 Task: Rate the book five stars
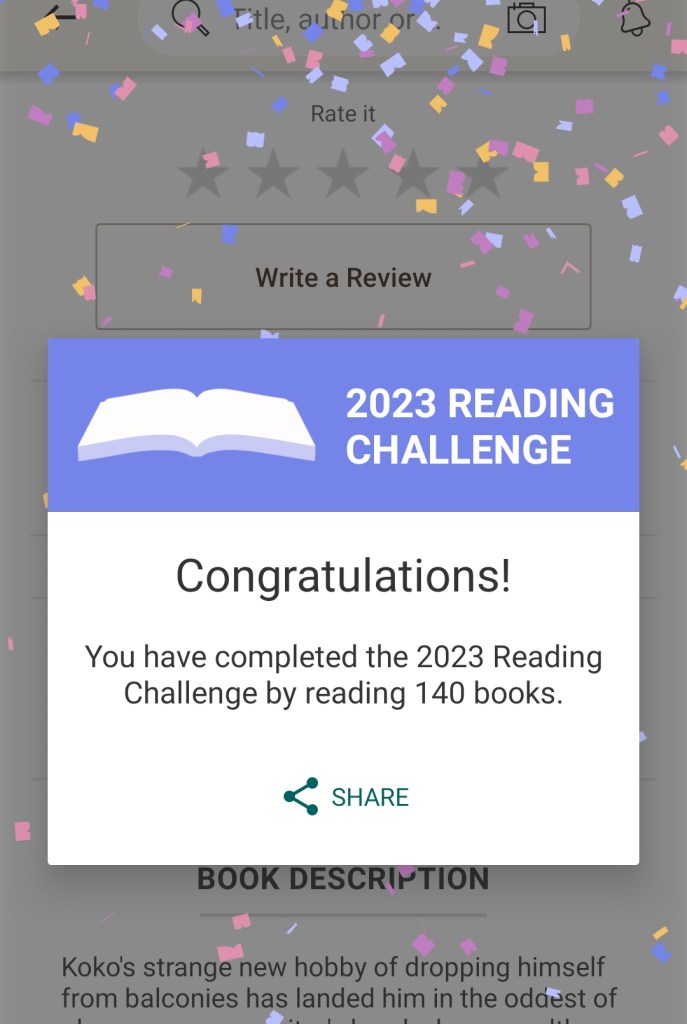pos(484,174)
